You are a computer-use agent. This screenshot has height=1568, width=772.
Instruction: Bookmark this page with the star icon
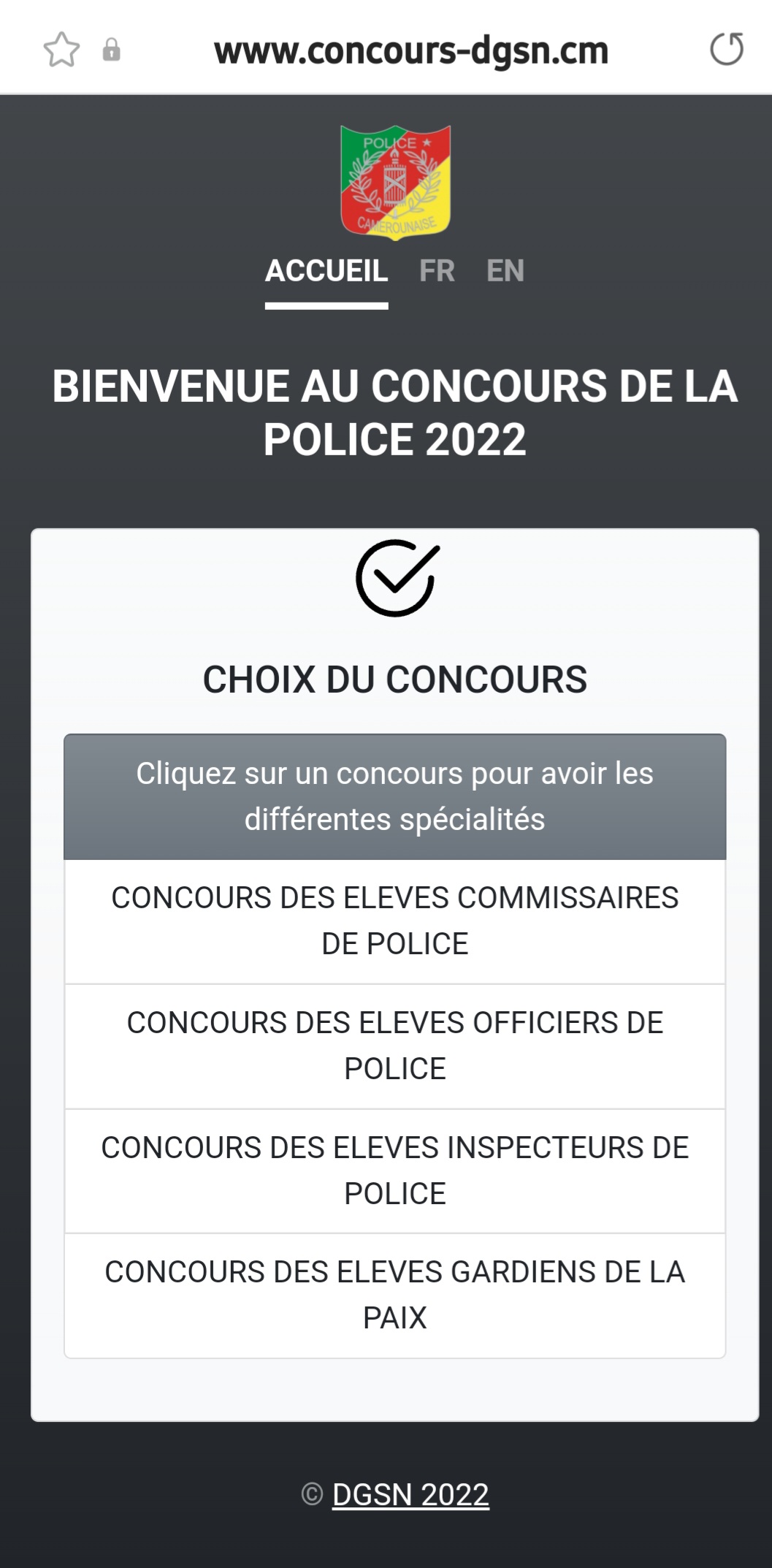61,50
